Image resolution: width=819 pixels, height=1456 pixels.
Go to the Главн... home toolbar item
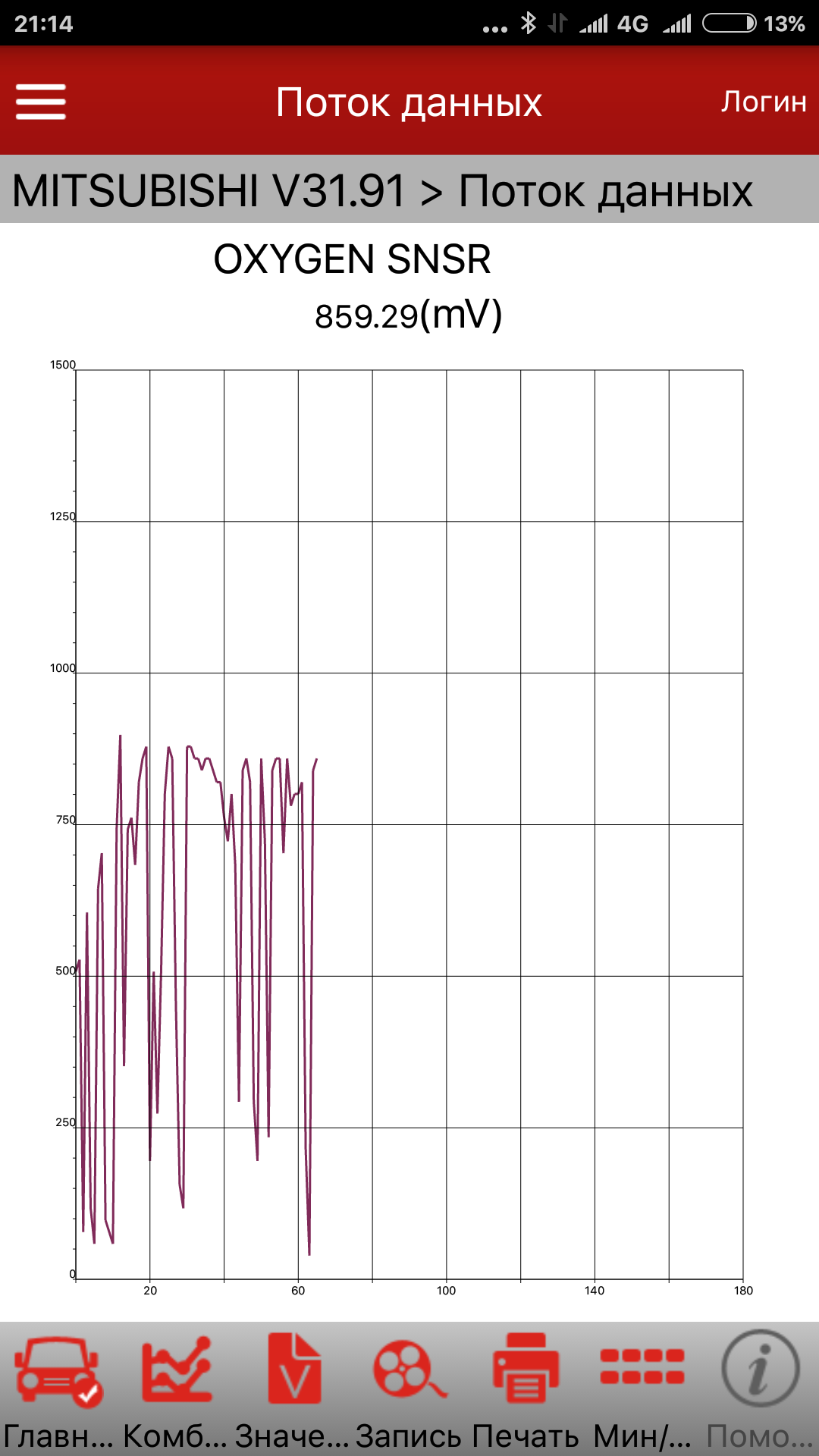(x=58, y=1389)
